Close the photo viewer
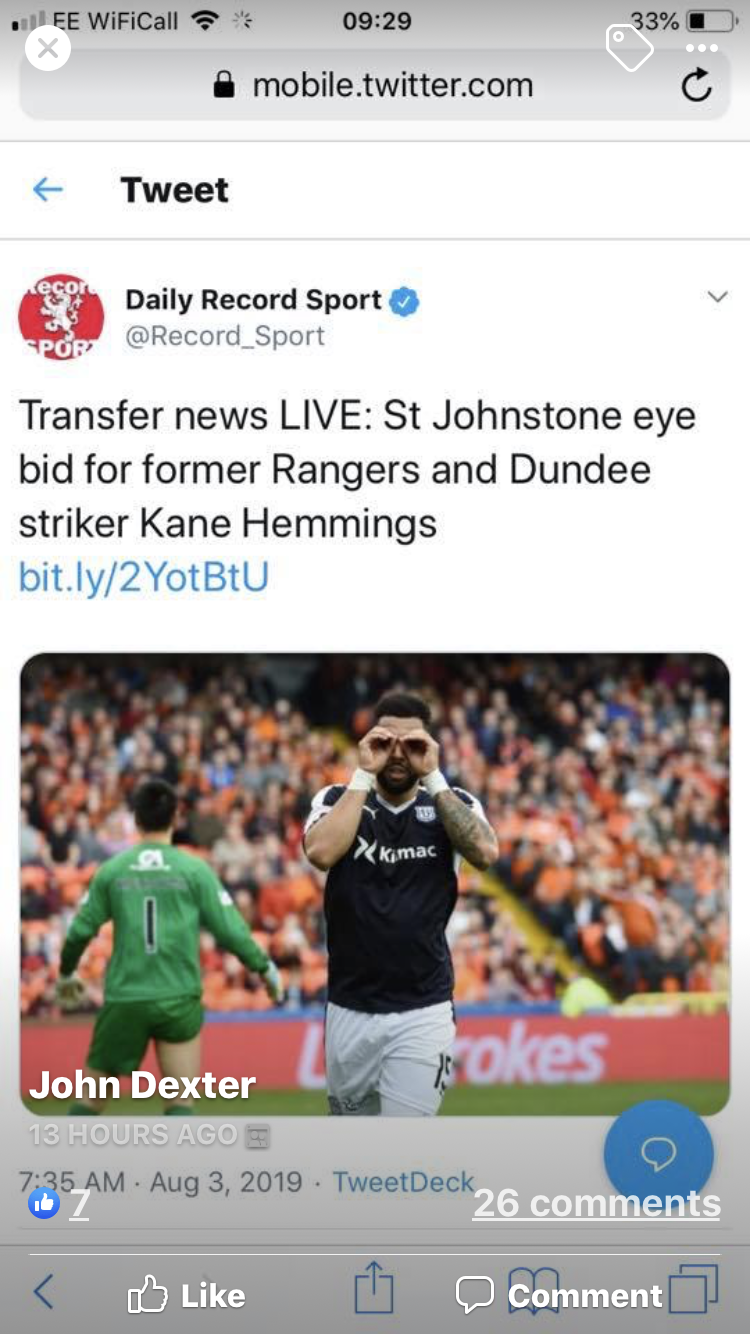The image size is (750, 1334). tap(48, 48)
